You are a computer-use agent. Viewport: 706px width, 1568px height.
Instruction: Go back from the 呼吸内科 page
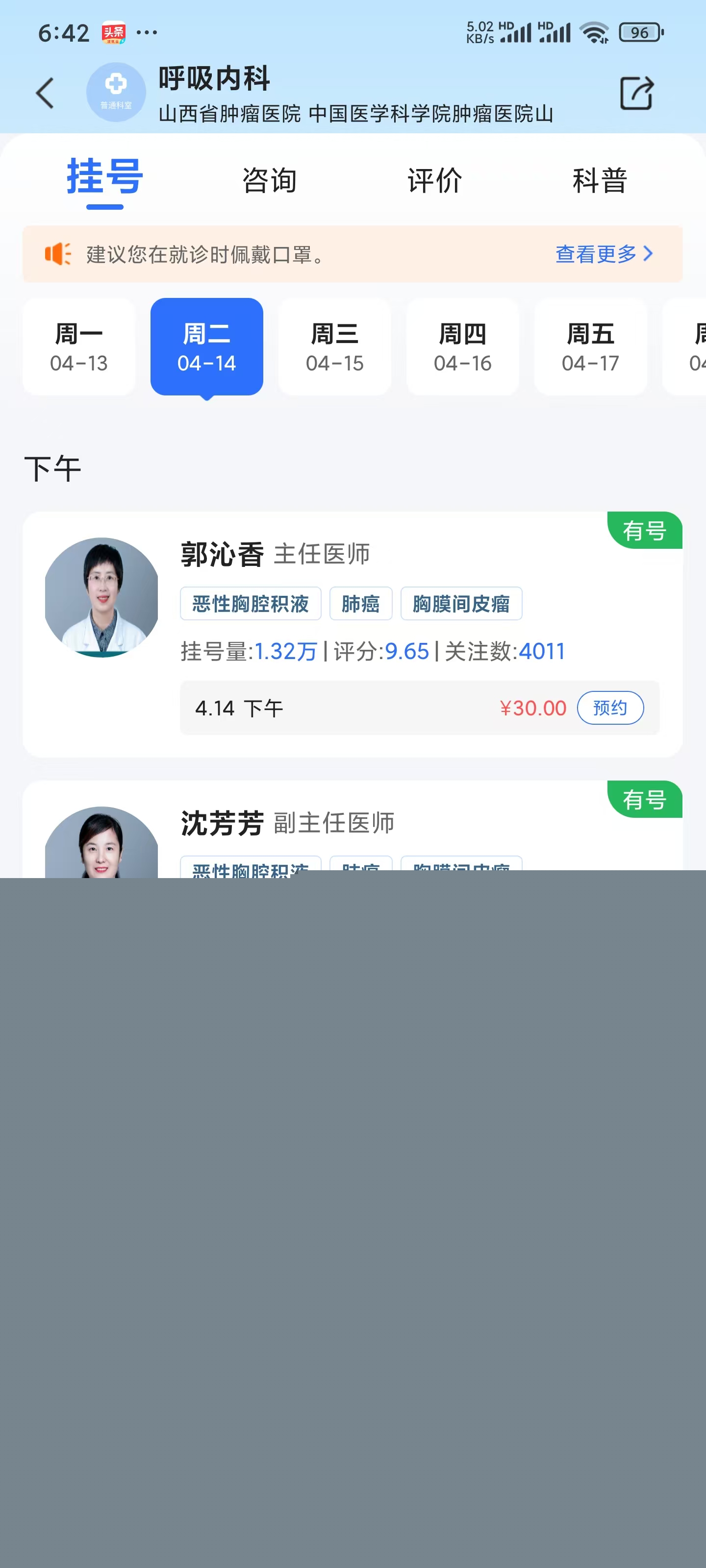[45, 94]
